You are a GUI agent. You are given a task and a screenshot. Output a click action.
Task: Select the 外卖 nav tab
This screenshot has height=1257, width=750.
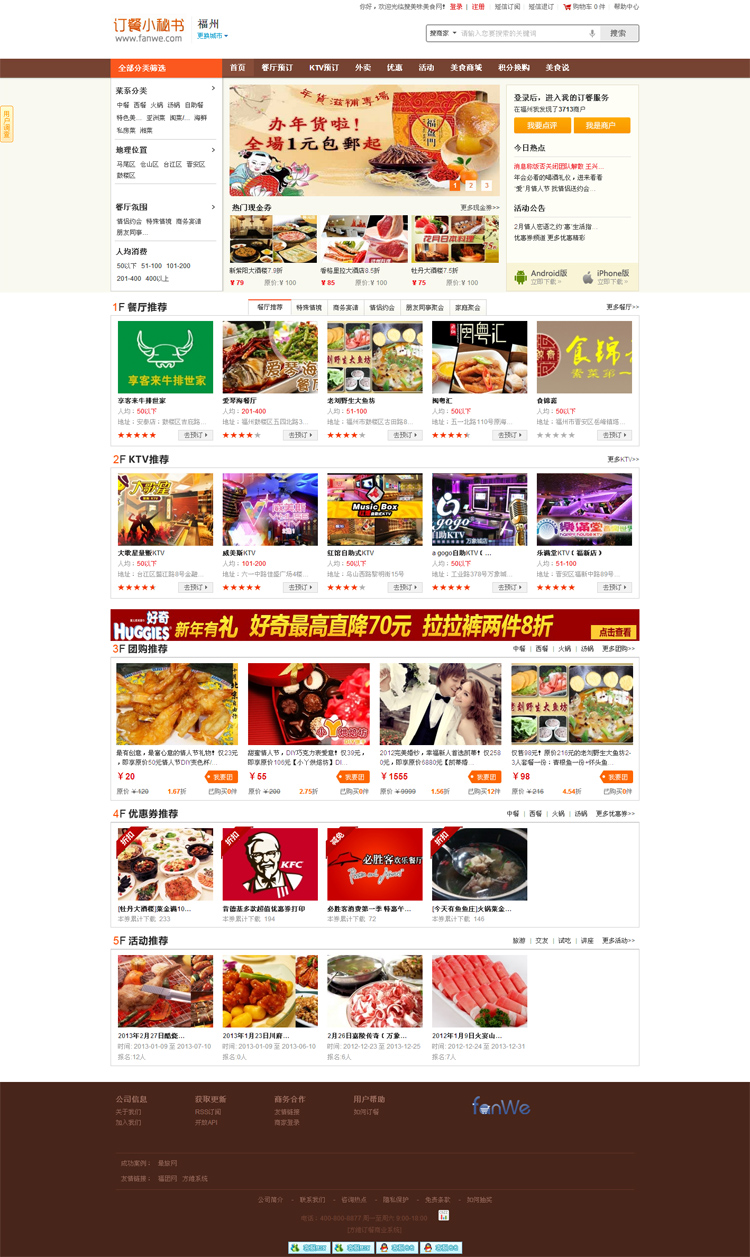362,68
